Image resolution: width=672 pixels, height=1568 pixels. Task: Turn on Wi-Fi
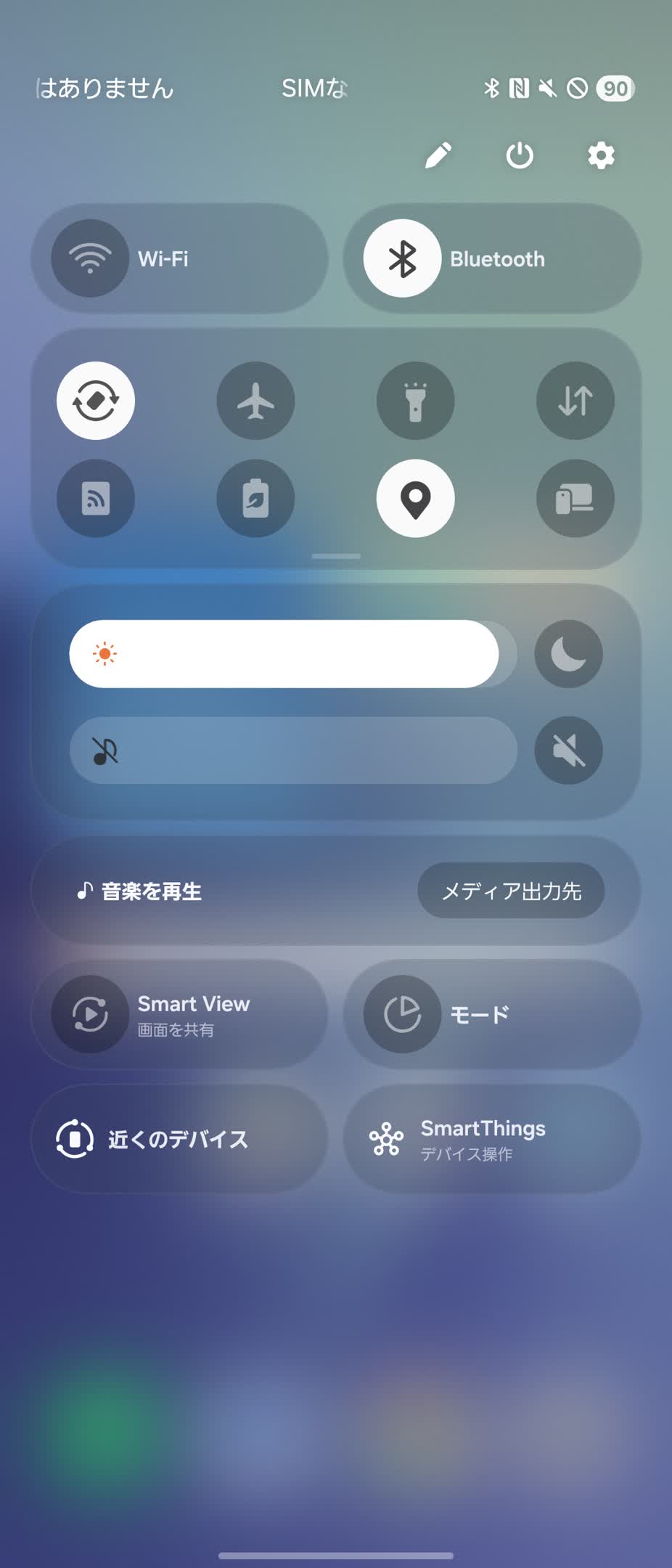tap(90, 258)
